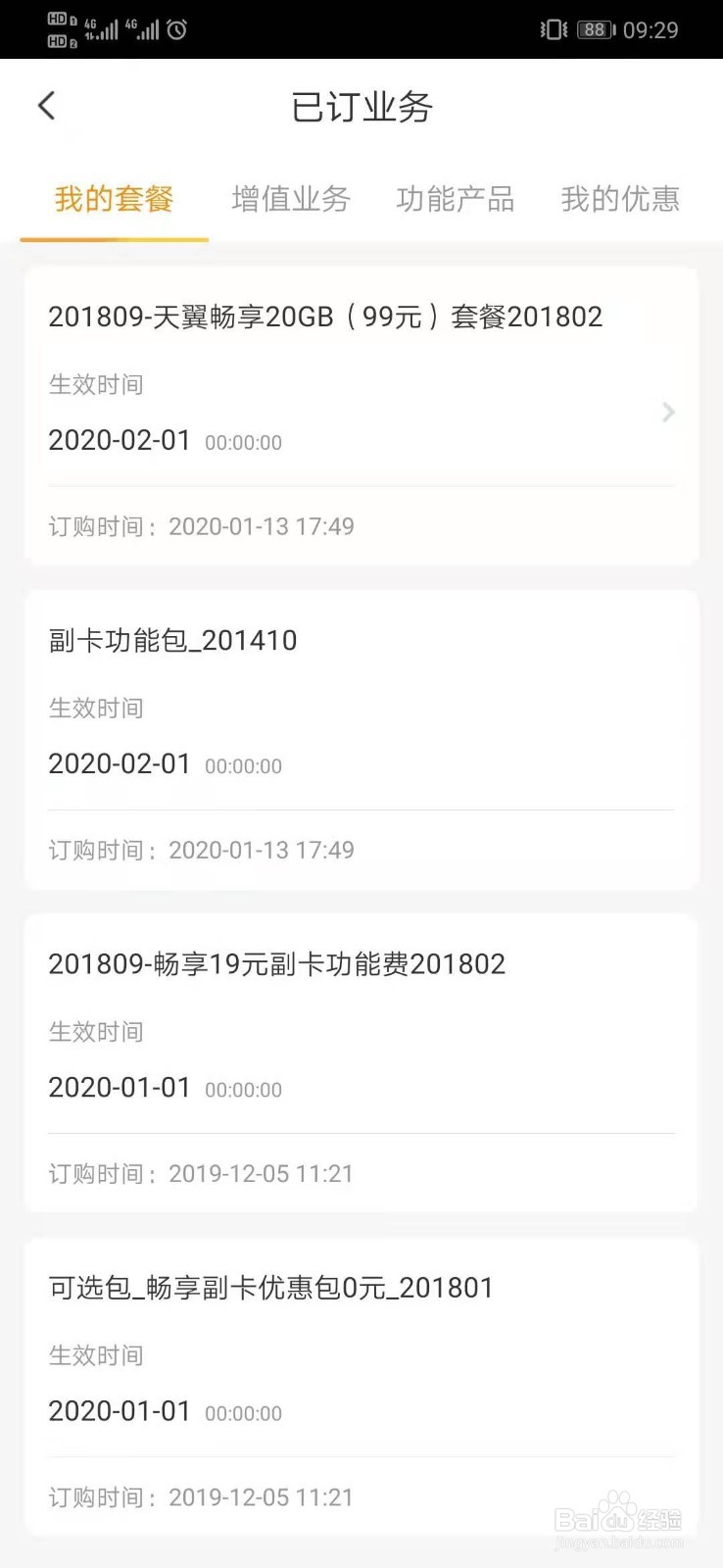Open 天翼畅享20GB（99元）套餐 details
Screen dimensions: 723x1568
pyautogui.click(x=361, y=412)
